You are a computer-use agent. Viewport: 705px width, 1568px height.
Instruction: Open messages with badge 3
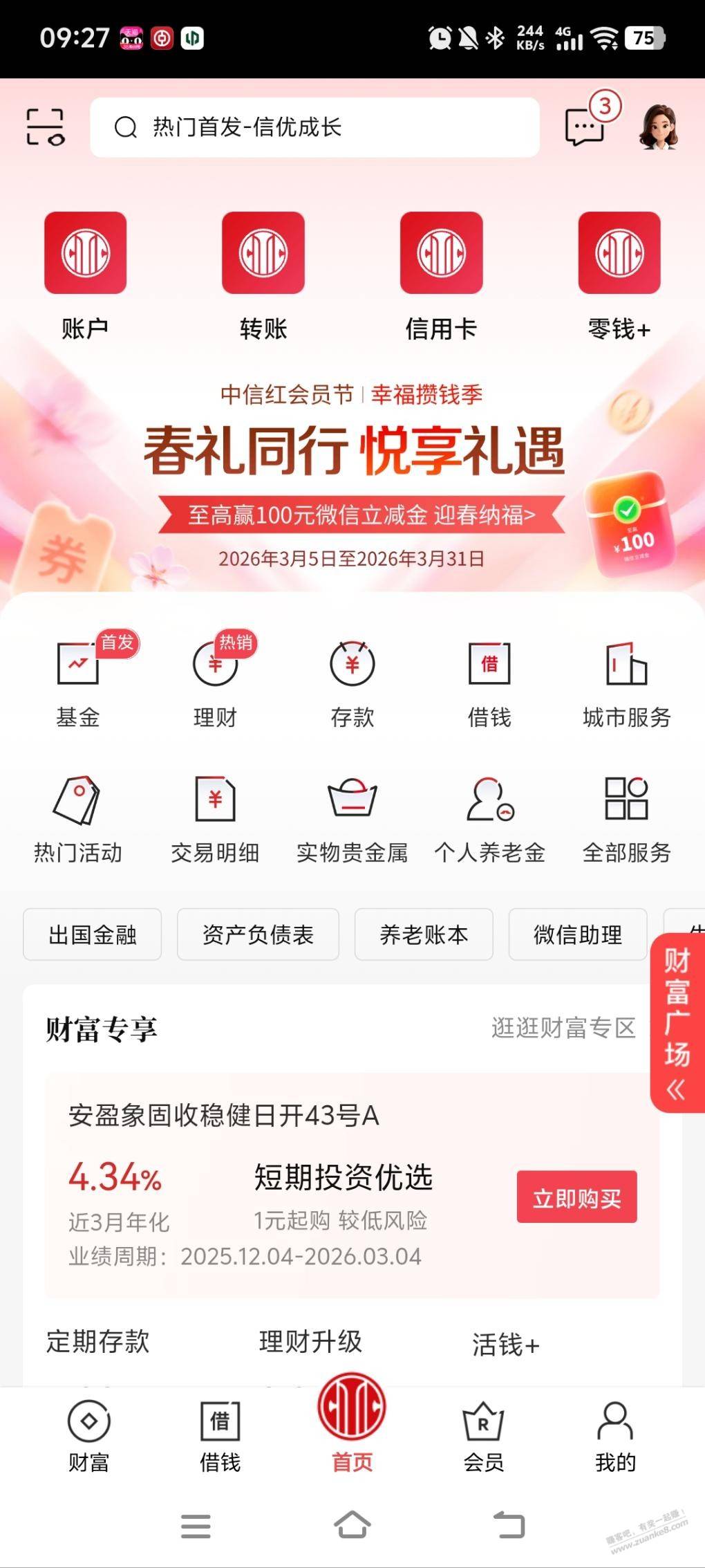click(x=586, y=126)
